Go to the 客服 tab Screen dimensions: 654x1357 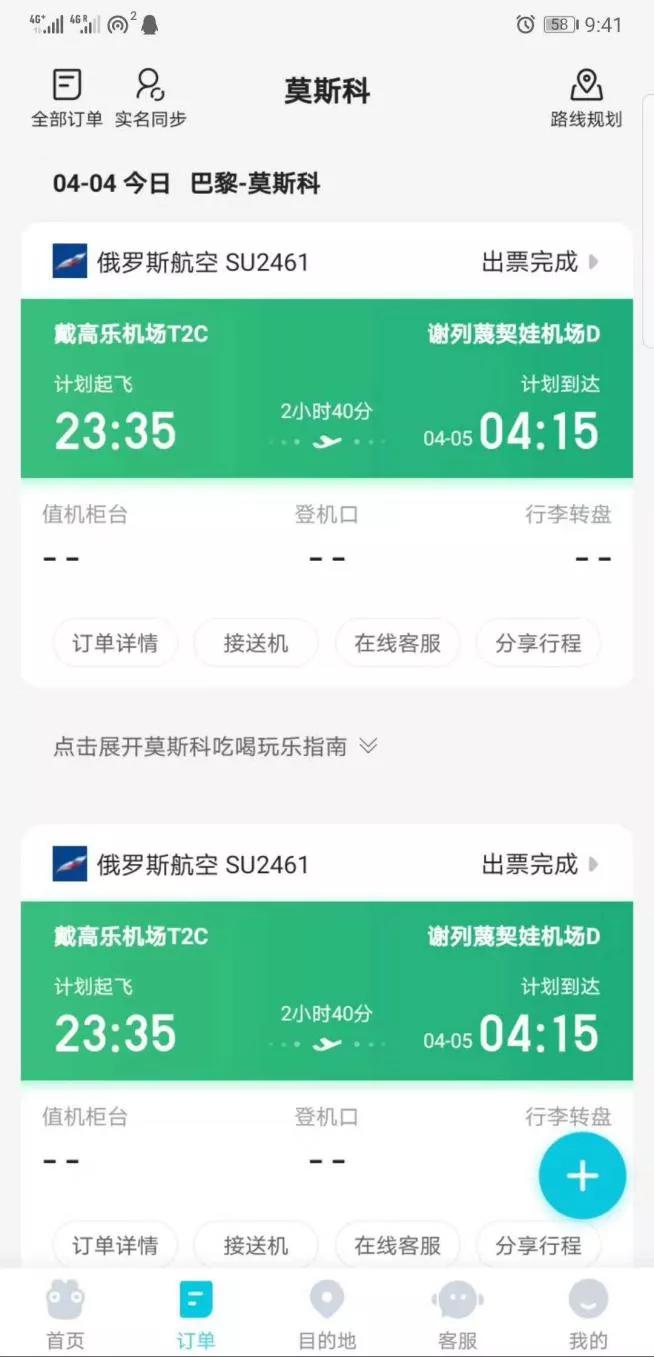tap(458, 1314)
